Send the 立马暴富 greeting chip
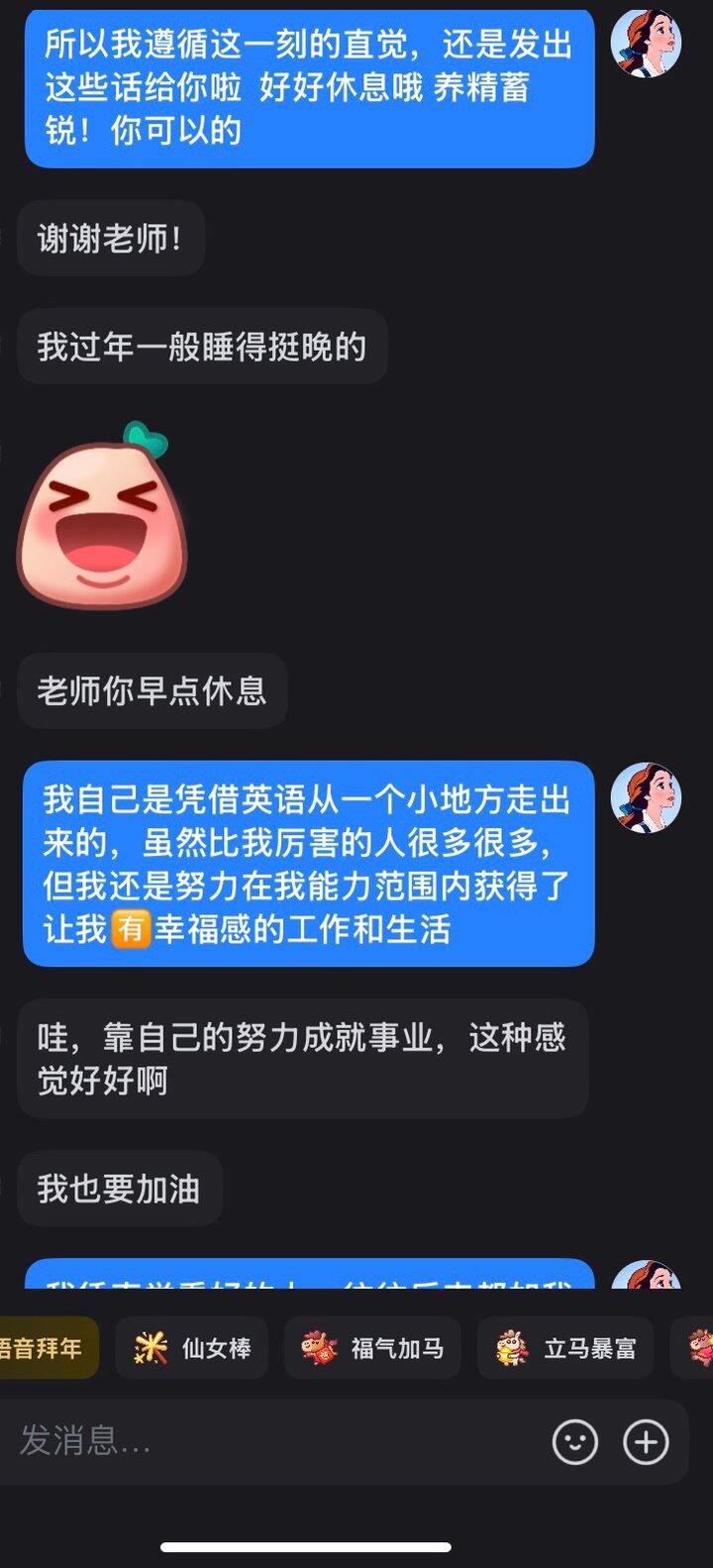 click(x=565, y=1348)
